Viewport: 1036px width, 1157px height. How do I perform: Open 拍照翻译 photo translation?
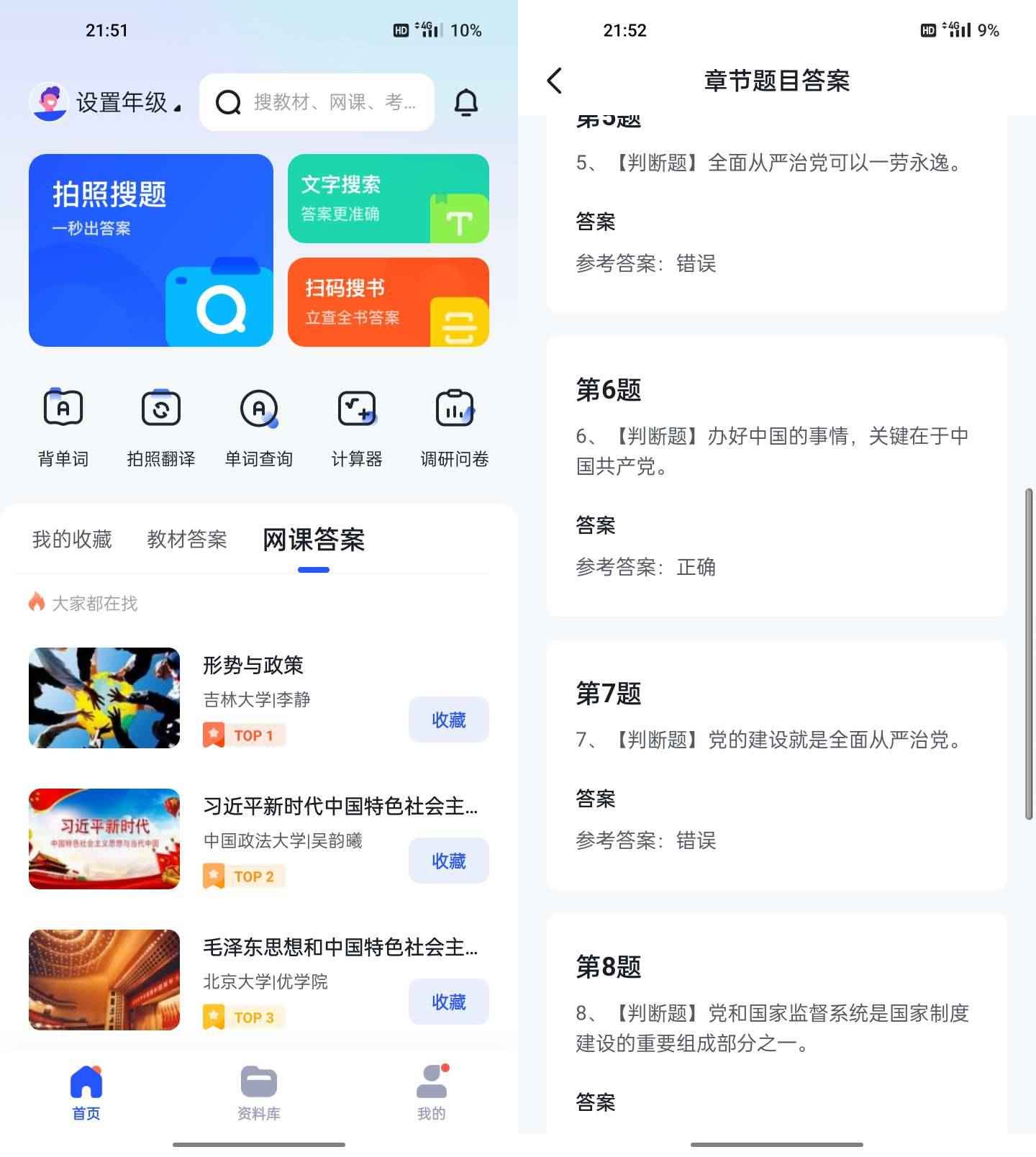click(160, 425)
